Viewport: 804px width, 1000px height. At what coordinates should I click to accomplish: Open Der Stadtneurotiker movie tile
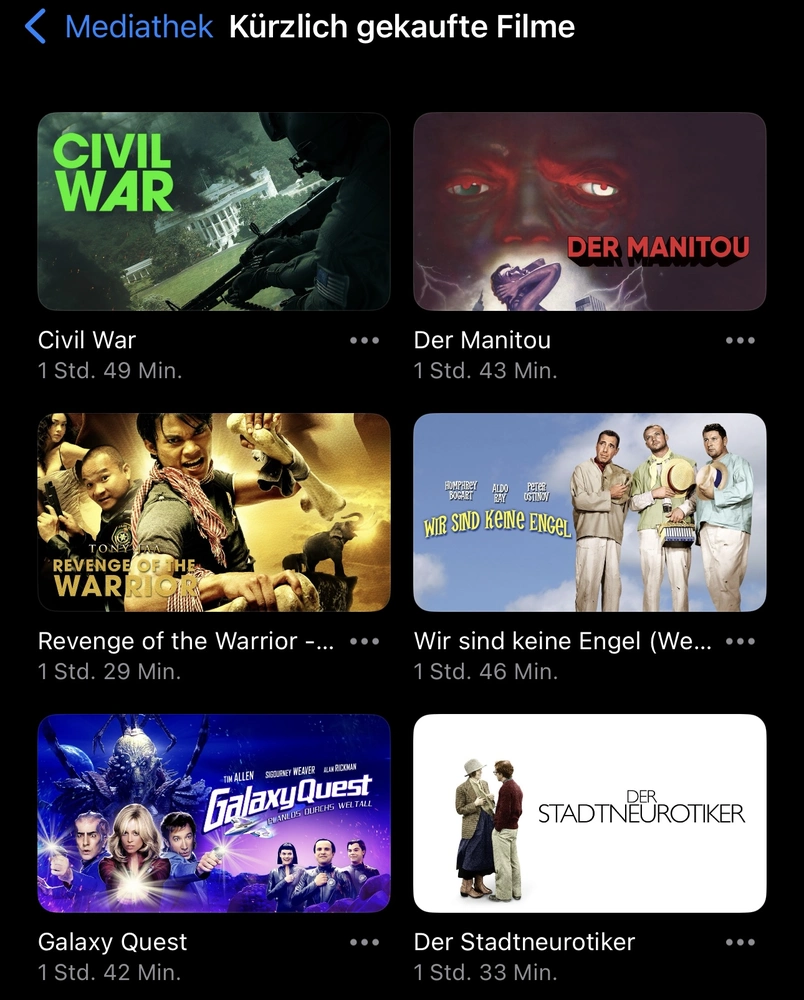click(x=590, y=813)
